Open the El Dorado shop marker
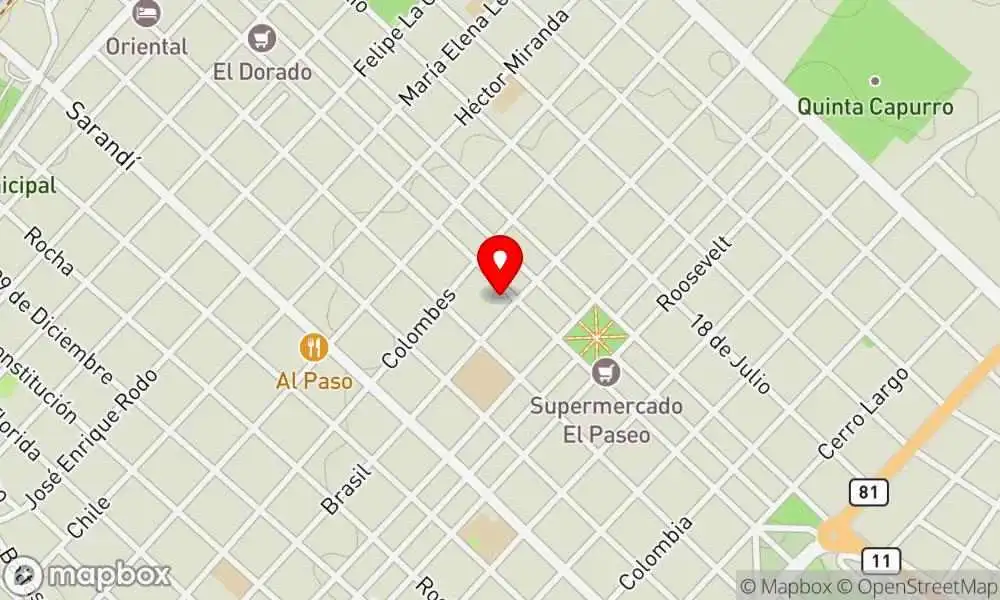 click(x=262, y=40)
